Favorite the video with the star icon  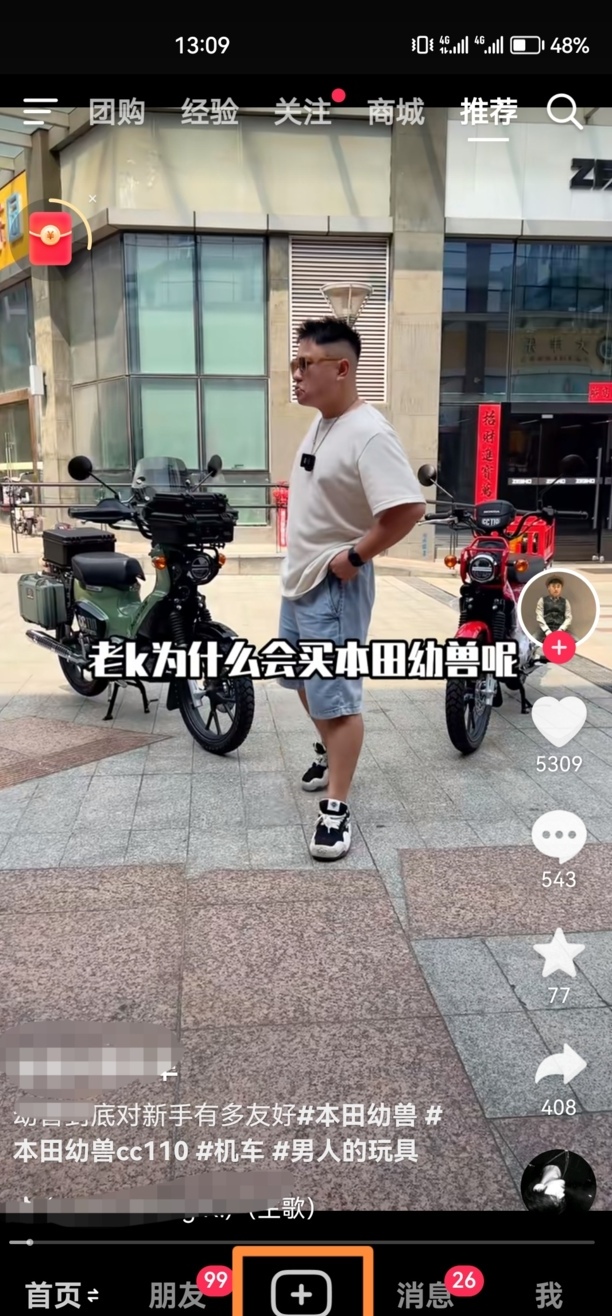coord(558,953)
